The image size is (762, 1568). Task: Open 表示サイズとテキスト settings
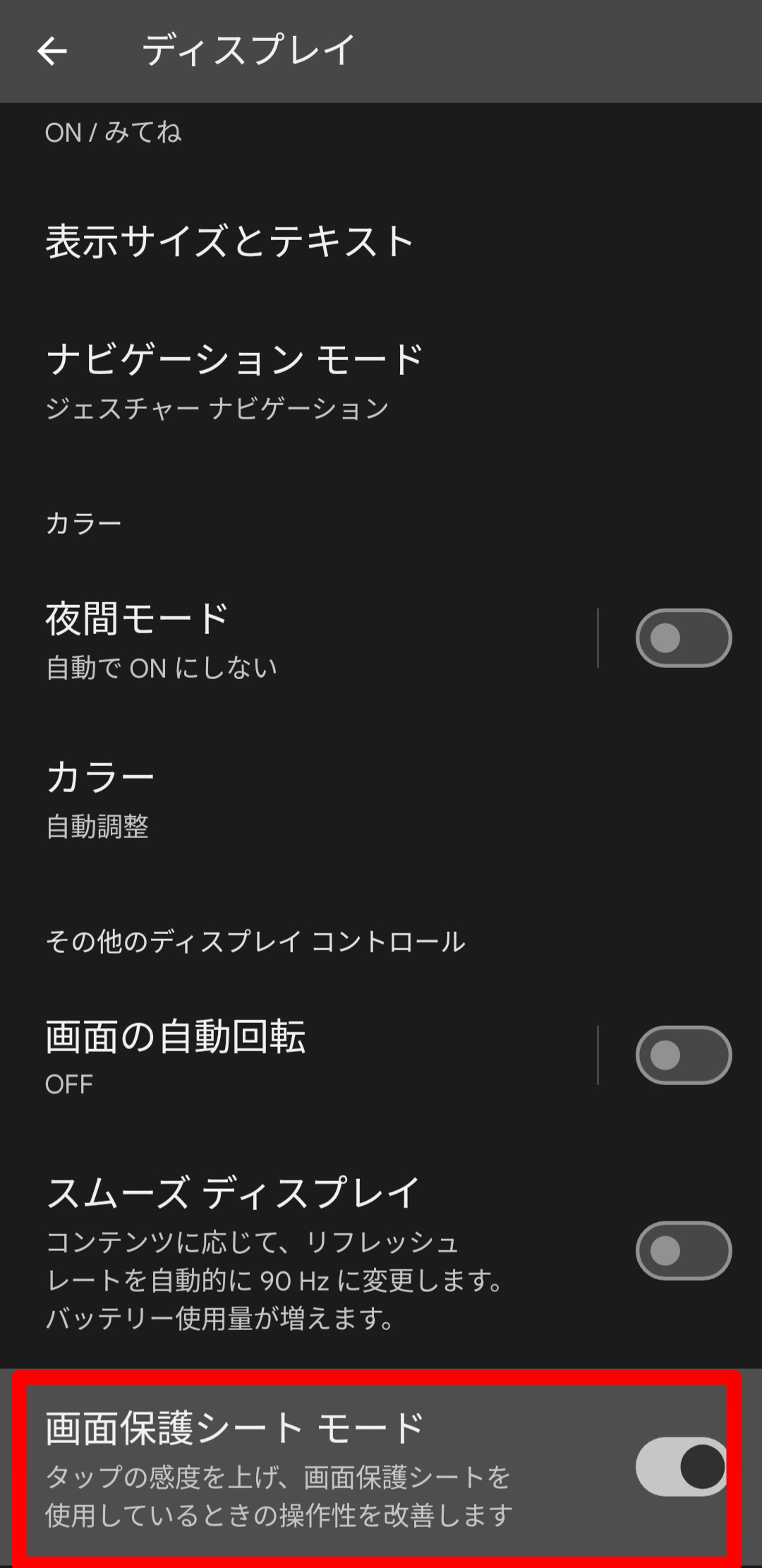[x=381, y=241]
